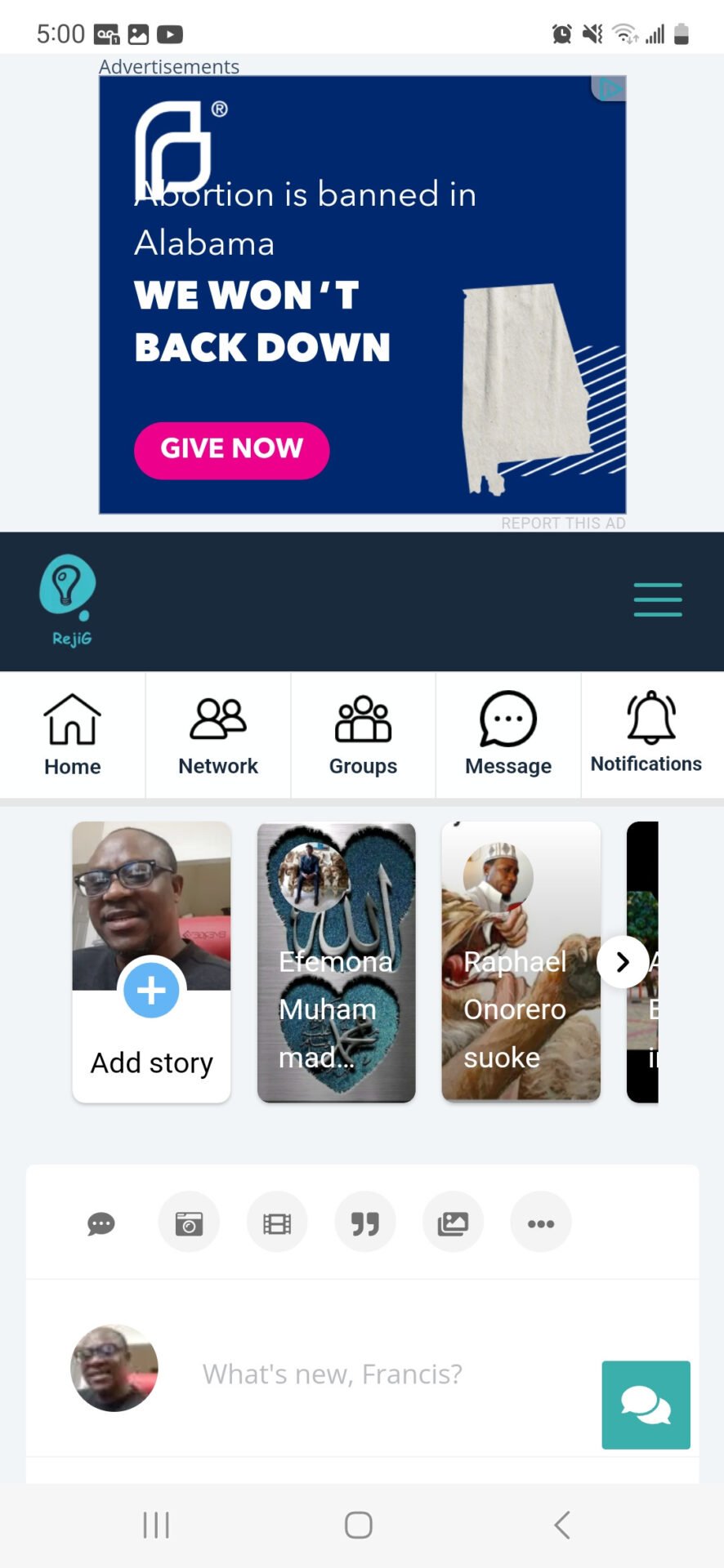
Task: Tap Add story card
Action: point(151,962)
